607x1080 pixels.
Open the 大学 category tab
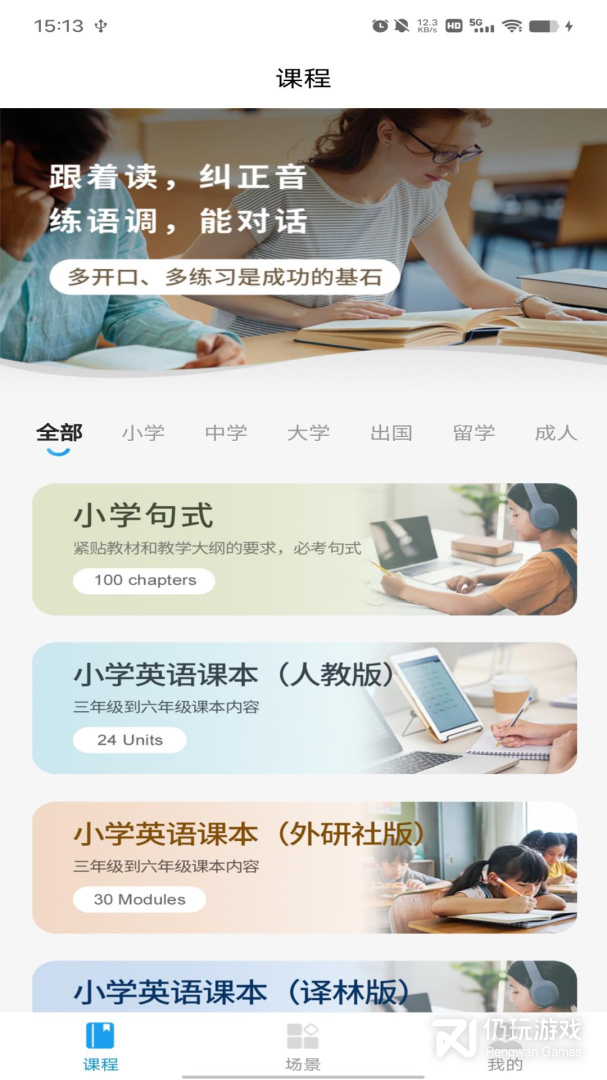[x=308, y=433]
